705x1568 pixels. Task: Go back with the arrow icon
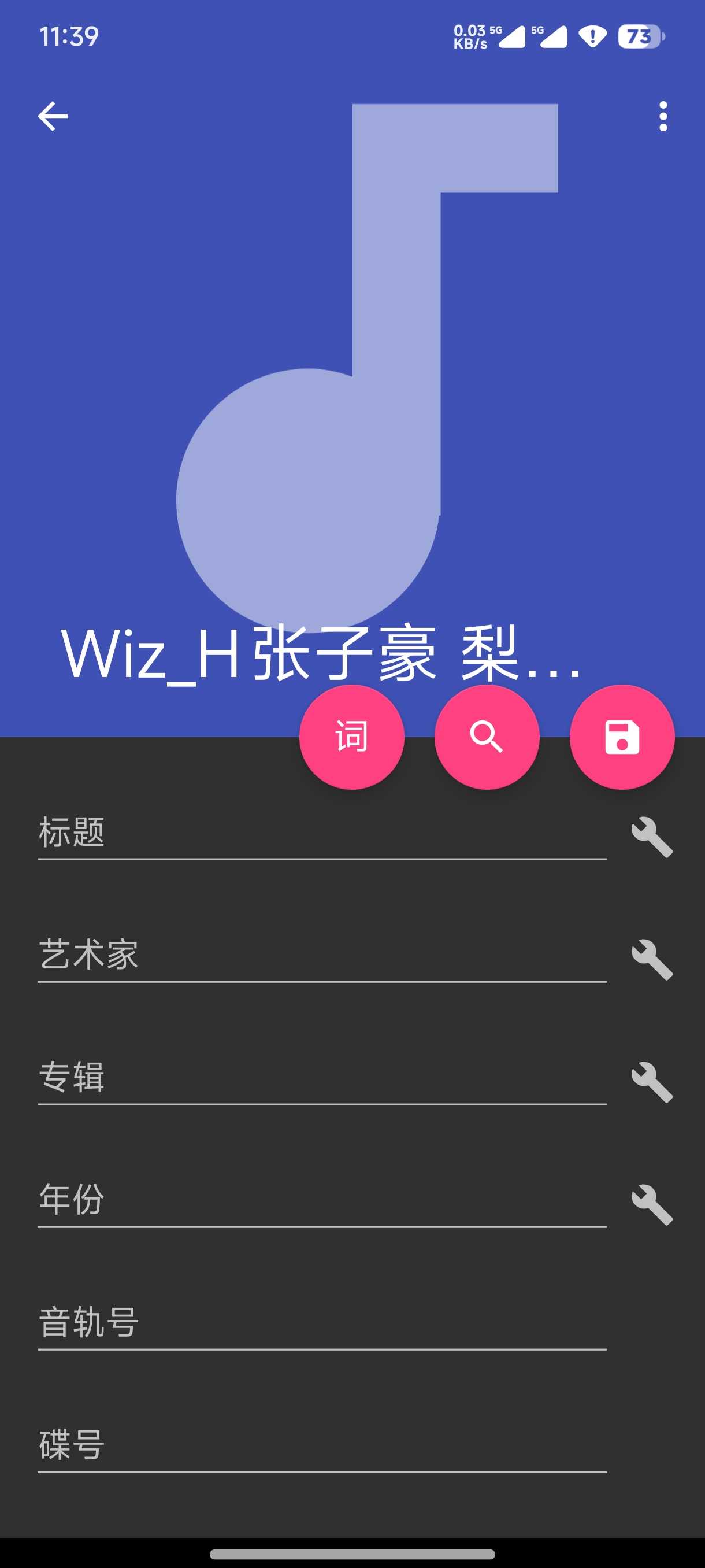(53, 116)
